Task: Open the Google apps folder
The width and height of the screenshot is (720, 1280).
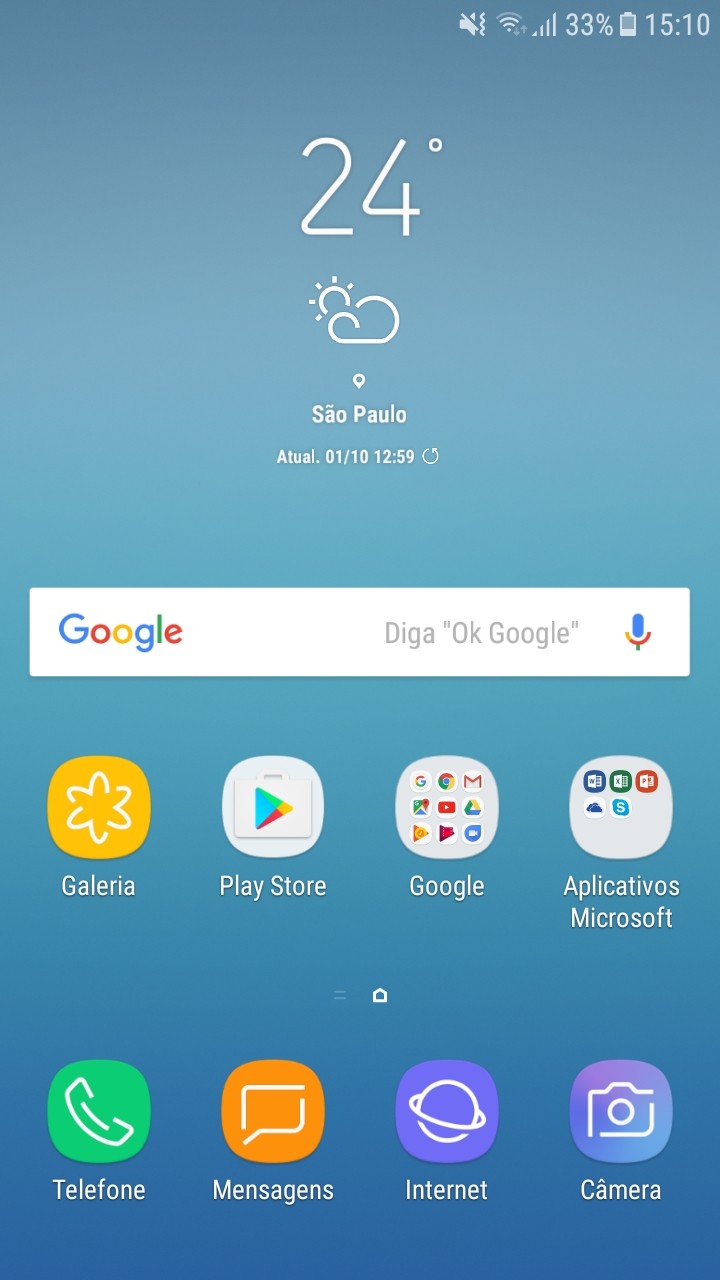Action: point(446,808)
